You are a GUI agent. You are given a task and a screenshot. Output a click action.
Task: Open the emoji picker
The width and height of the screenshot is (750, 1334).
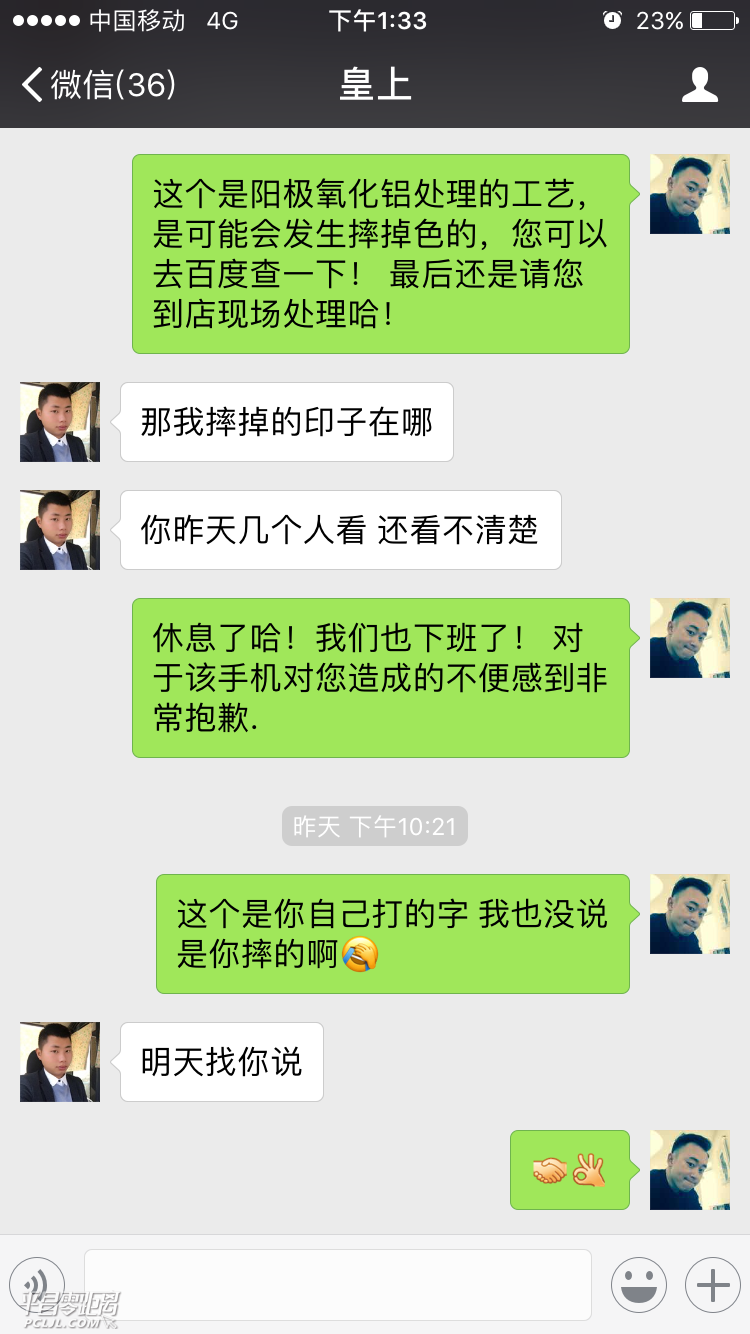click(x=638, y=1284)
